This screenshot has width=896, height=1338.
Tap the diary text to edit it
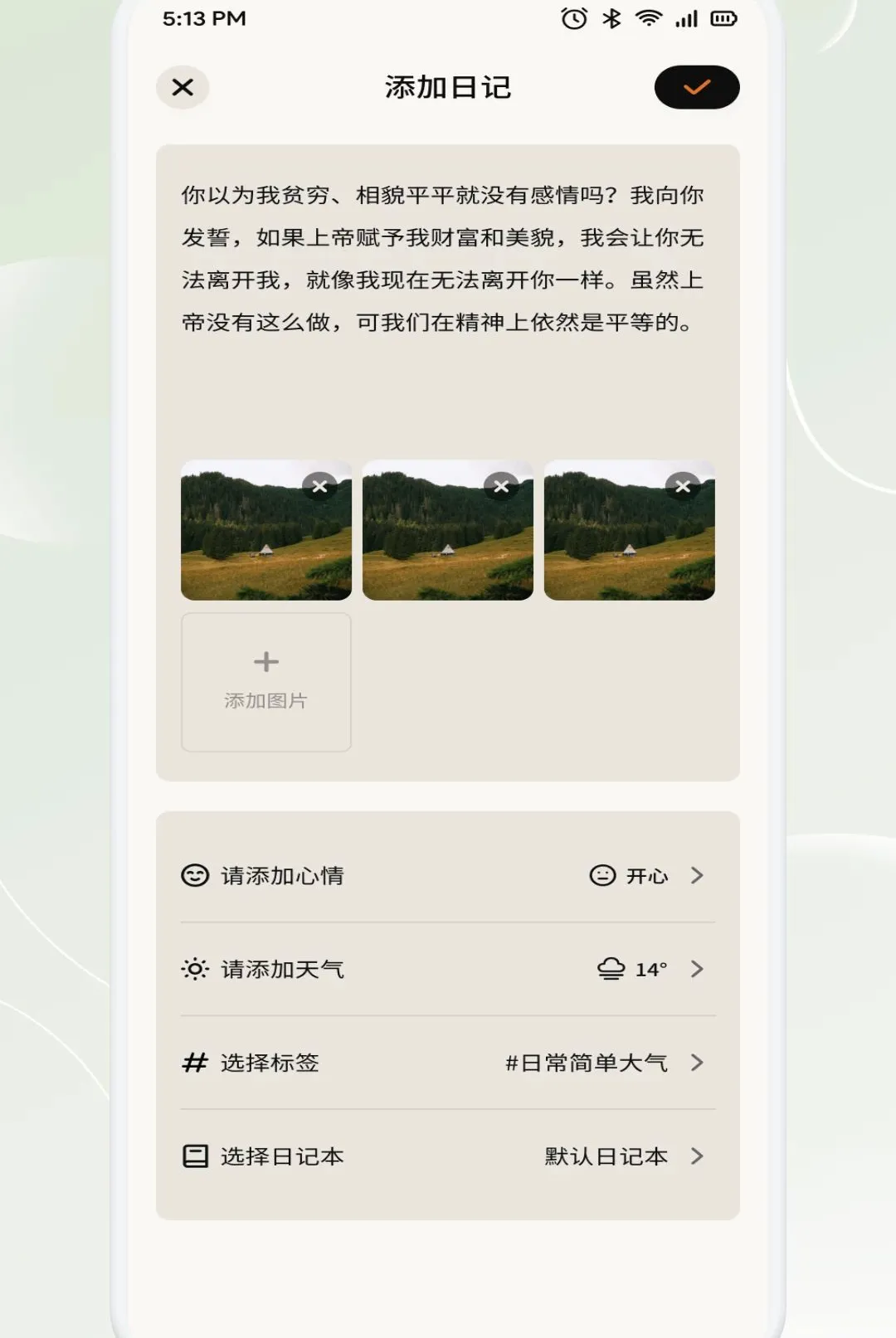tap(442, 259)
